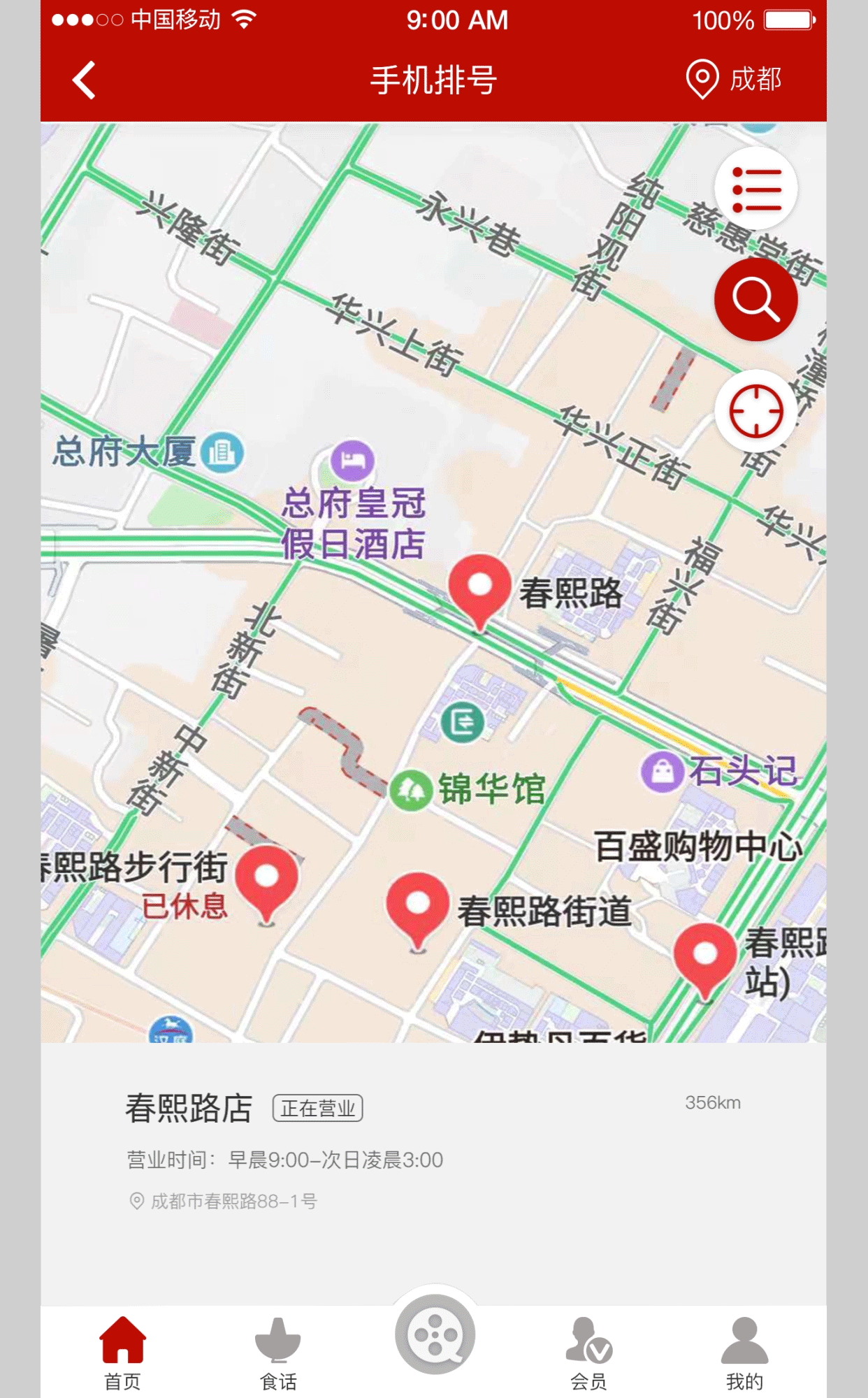Viewport: 868px width, 1398px height.
Task: Tap the red search icon
Action: 757,298
